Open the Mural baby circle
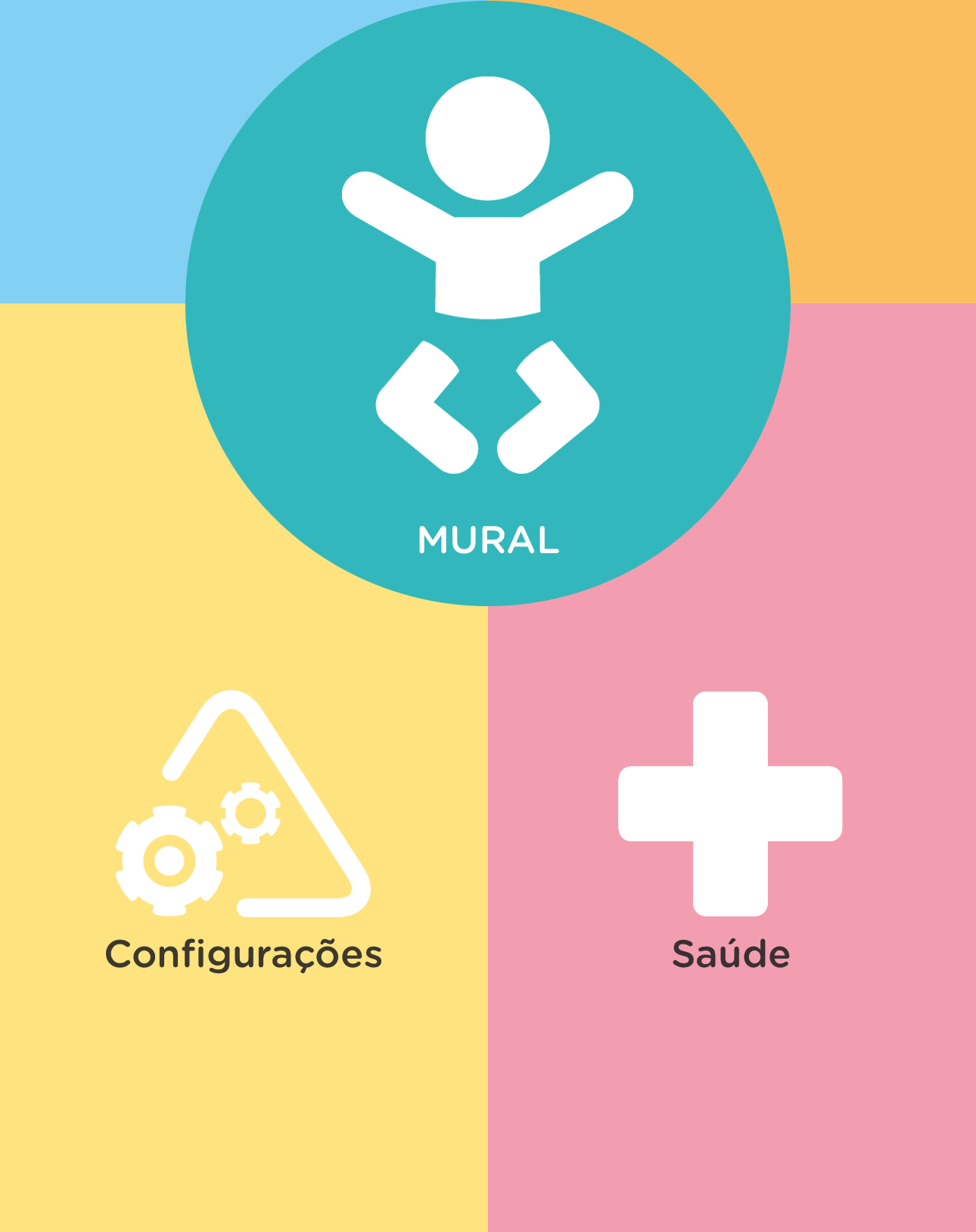Screen dimensions: 976x1232 [x=488, y=303]
